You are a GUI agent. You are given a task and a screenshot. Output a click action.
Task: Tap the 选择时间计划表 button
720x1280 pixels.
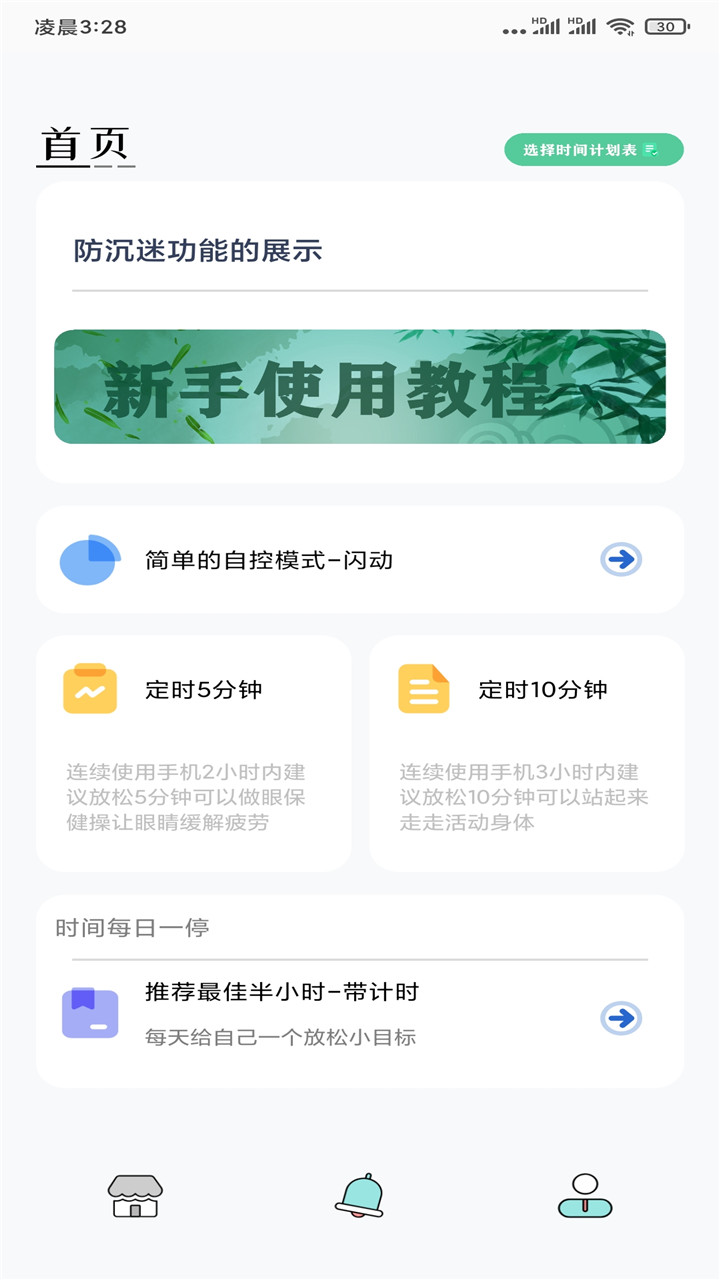(593, 150)
